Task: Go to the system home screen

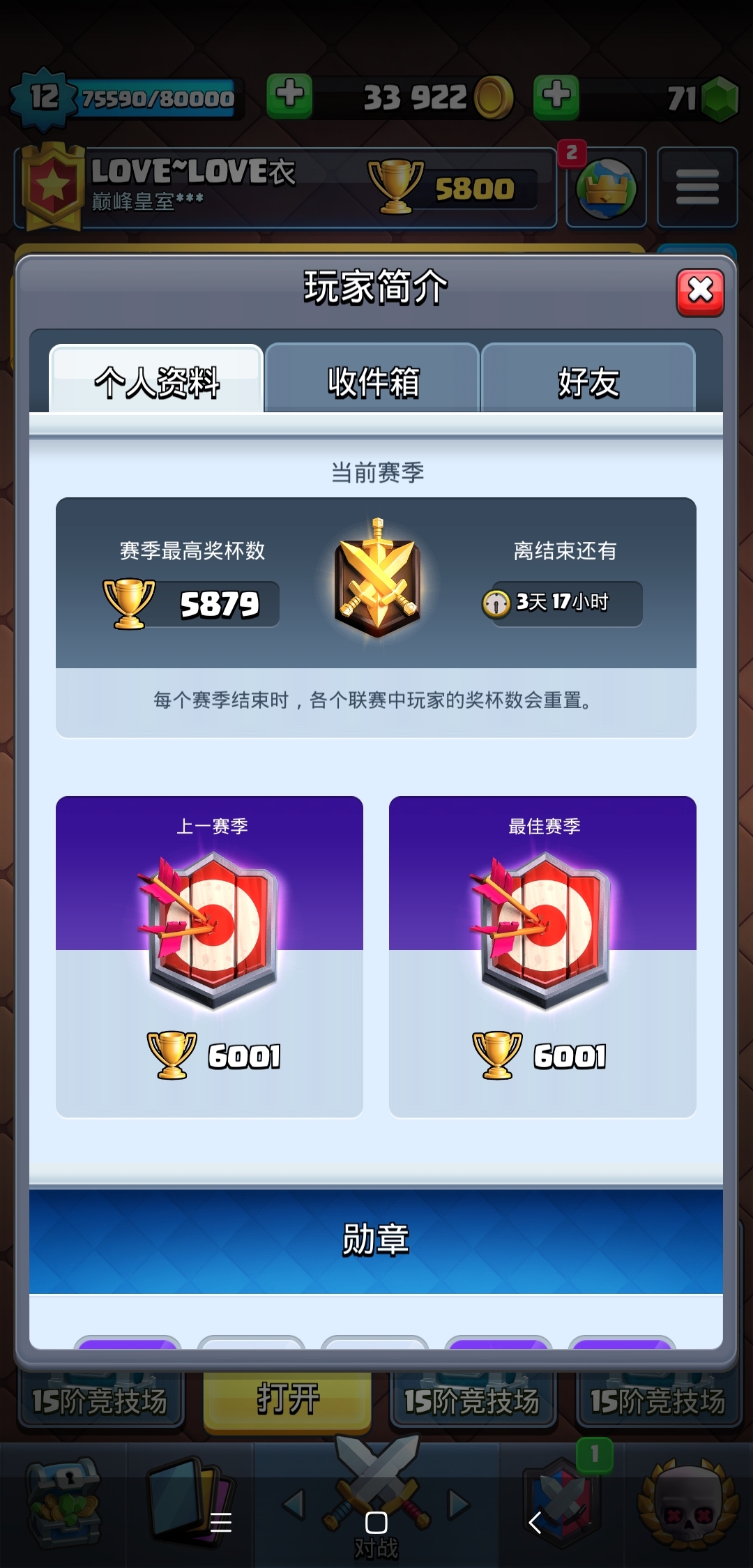Action: point(376,1523)
